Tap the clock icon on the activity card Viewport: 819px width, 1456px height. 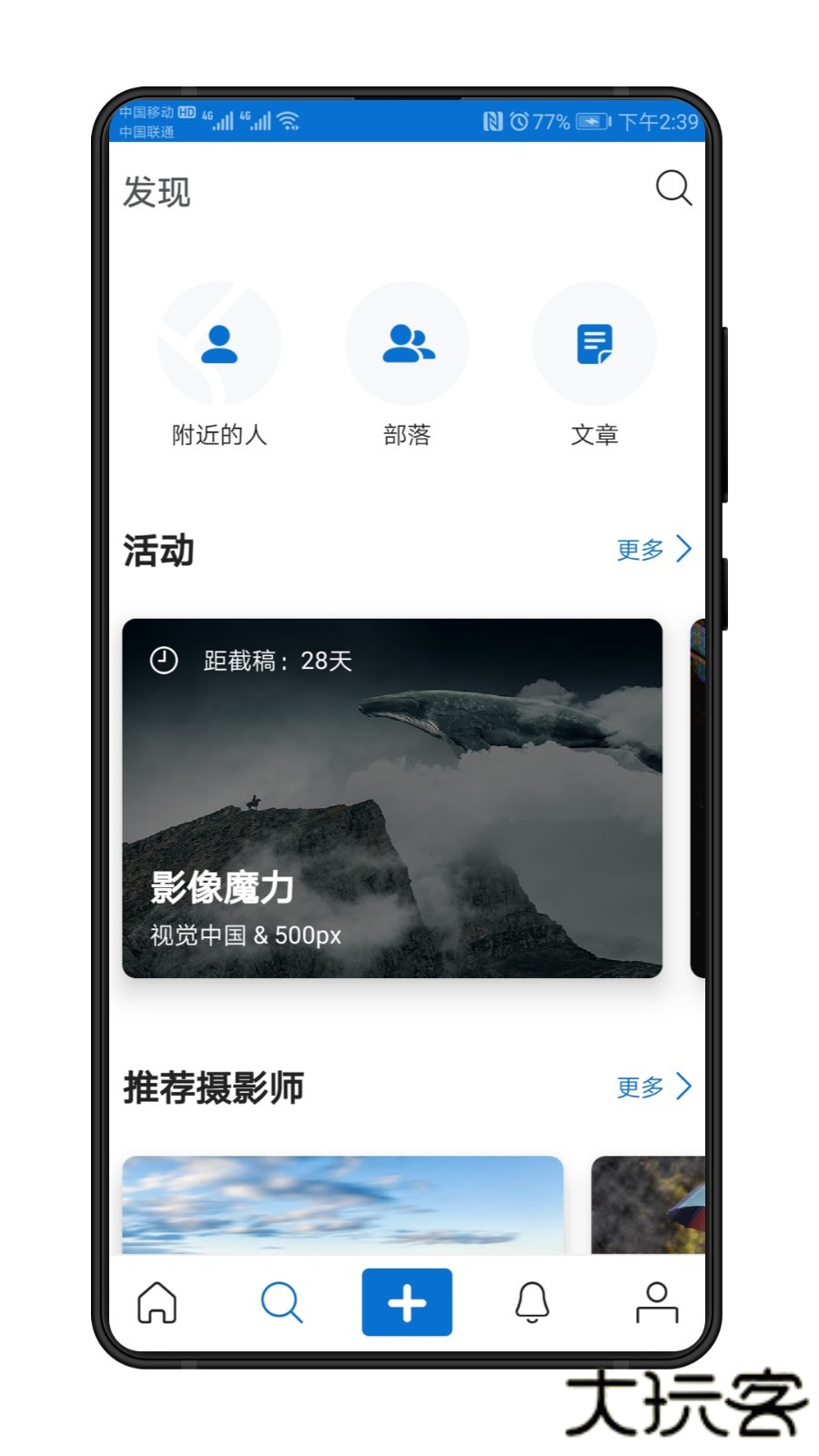click(x=165, y=661)
